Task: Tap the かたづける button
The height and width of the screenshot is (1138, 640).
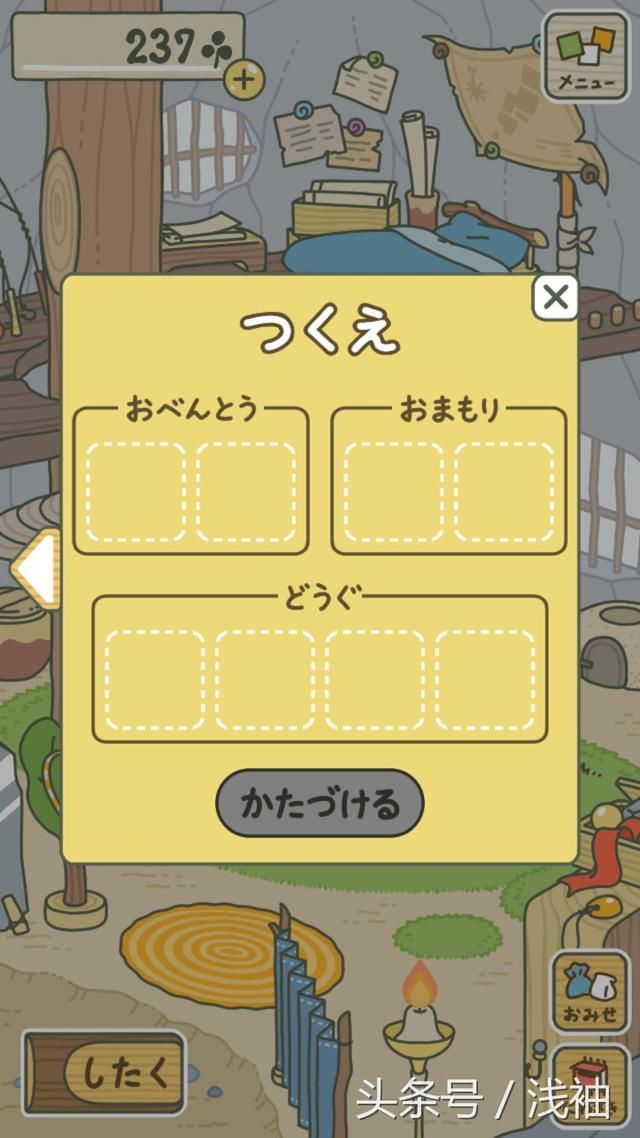Action: tap(319, 803)
